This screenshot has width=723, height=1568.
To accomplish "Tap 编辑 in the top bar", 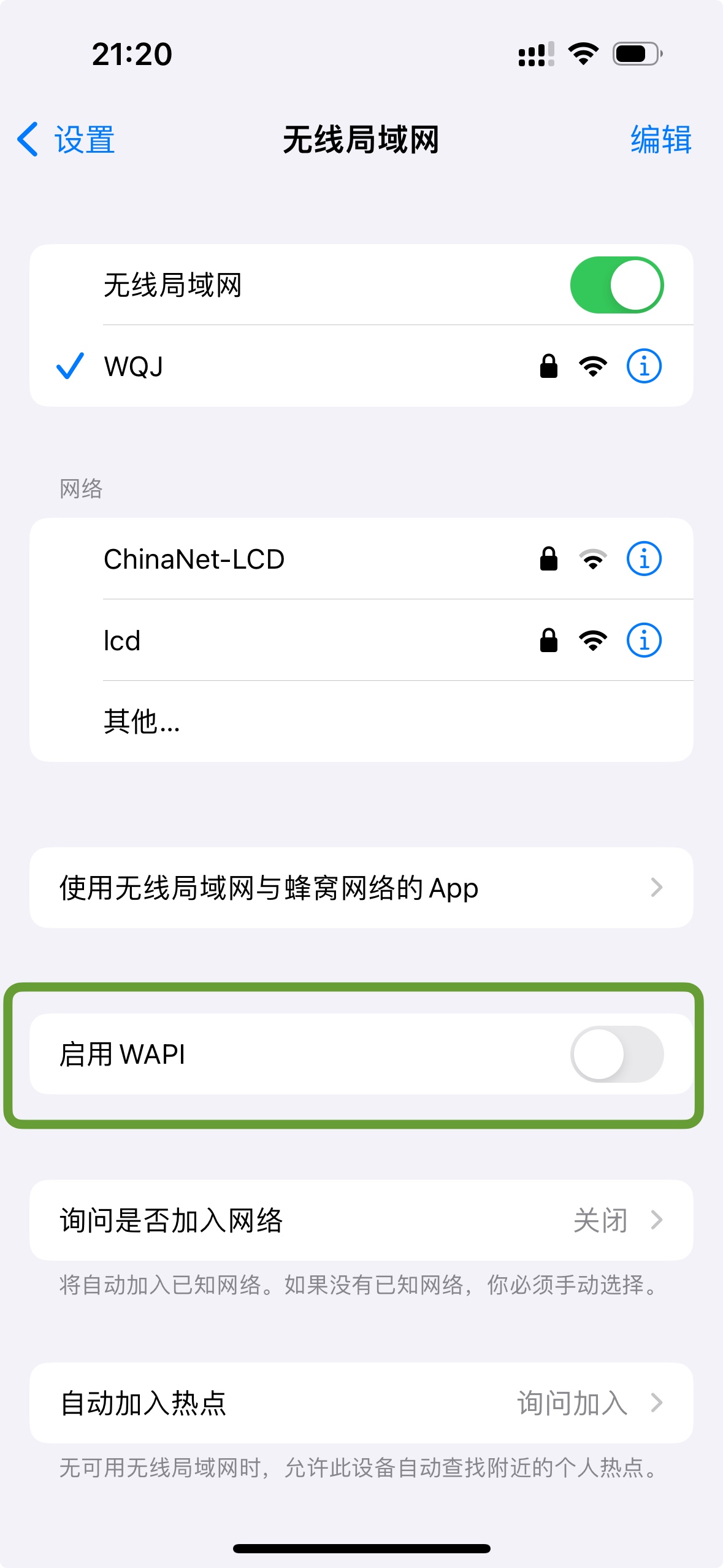I will click(x=660, y=140).
